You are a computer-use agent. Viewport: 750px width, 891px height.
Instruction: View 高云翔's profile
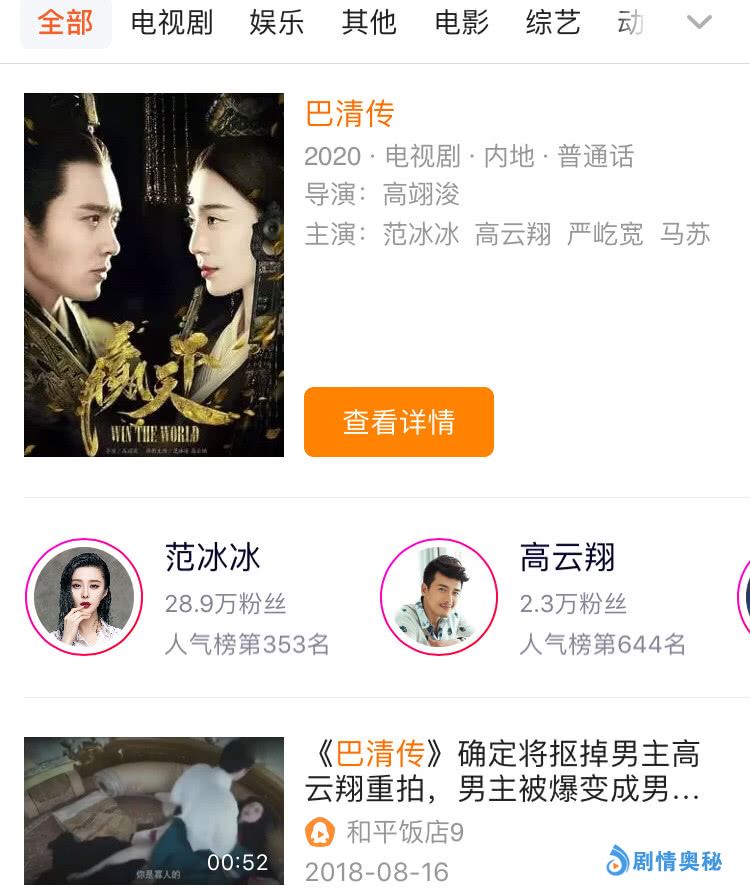(440, 598)
